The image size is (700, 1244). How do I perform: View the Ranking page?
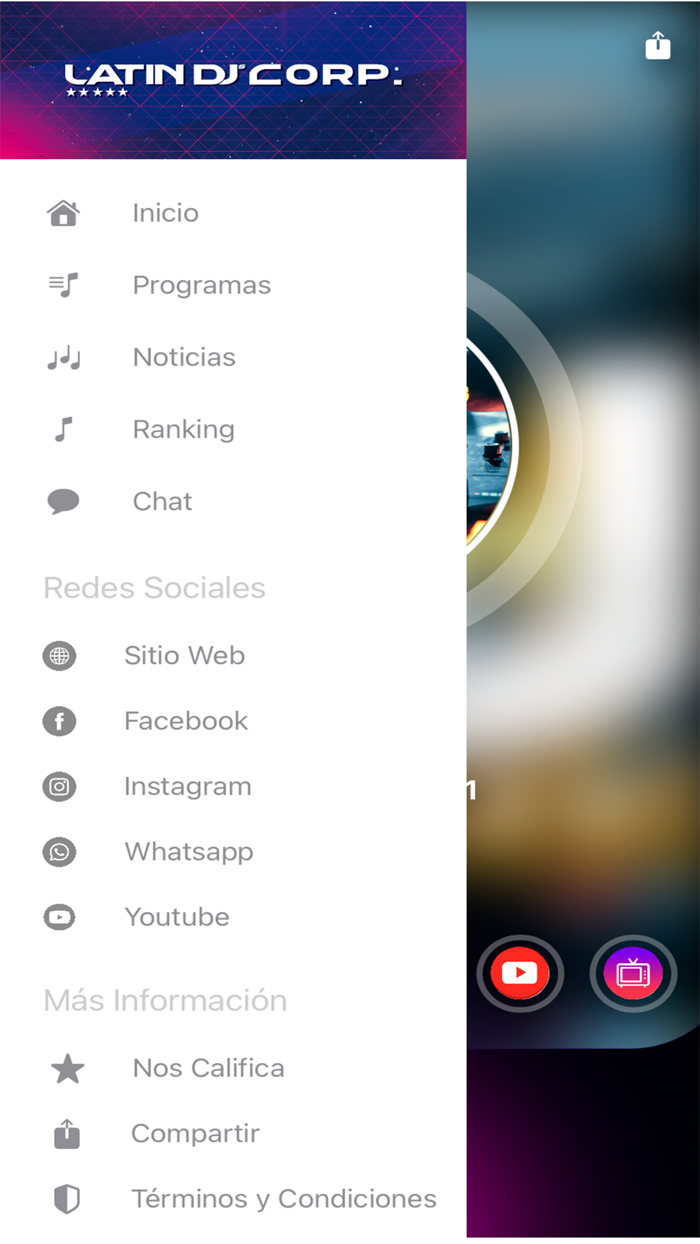coord(233,429)
